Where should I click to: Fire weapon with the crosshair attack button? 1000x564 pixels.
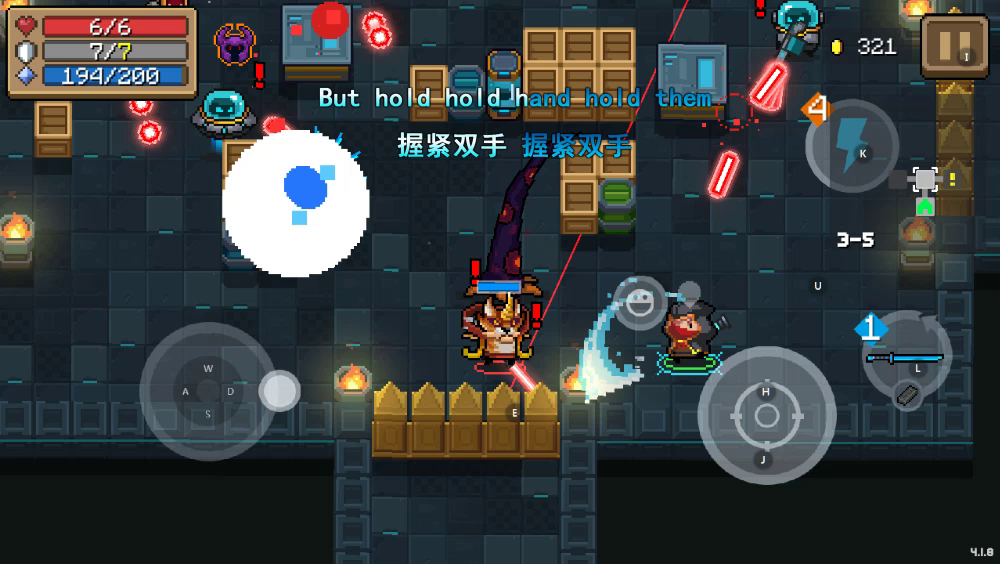[766, 415]
